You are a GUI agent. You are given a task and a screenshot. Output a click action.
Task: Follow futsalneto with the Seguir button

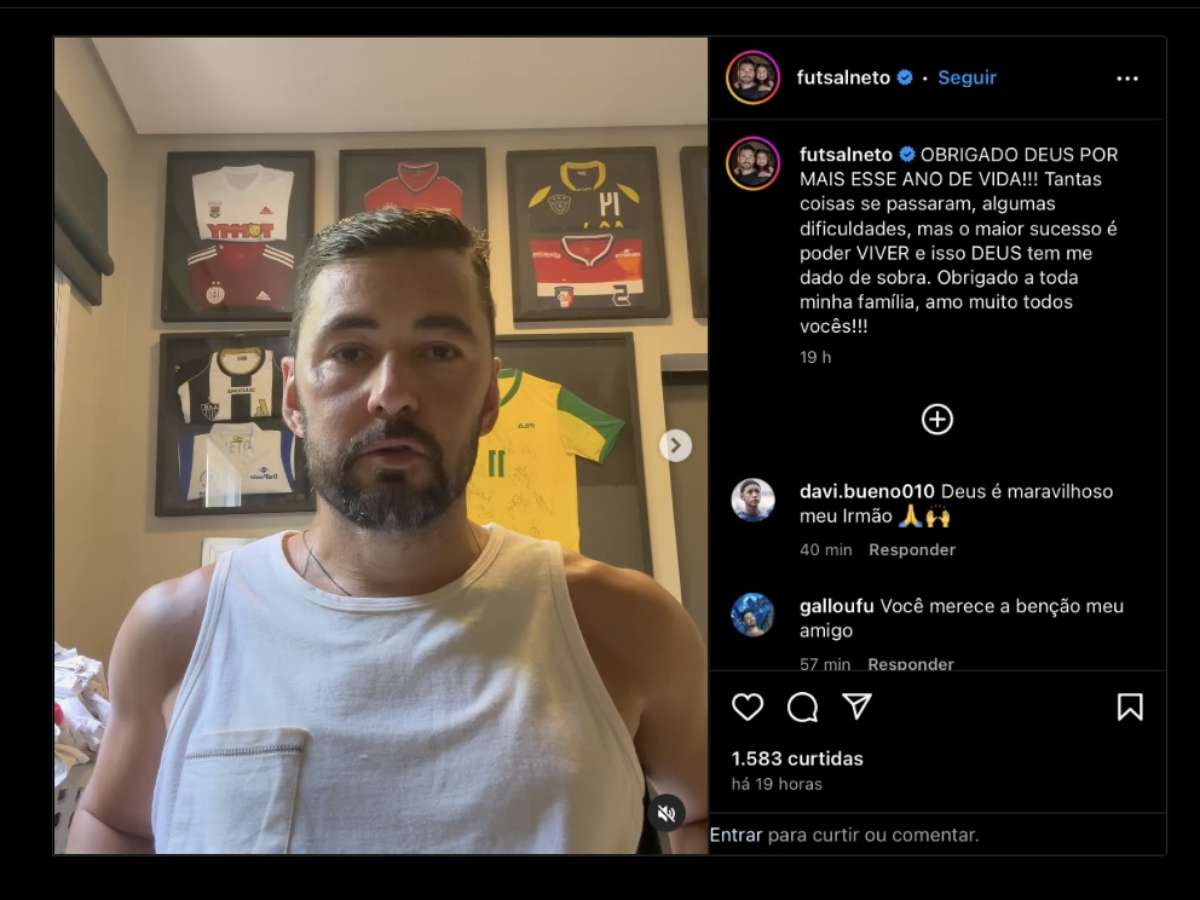click(x=966, y=78)
